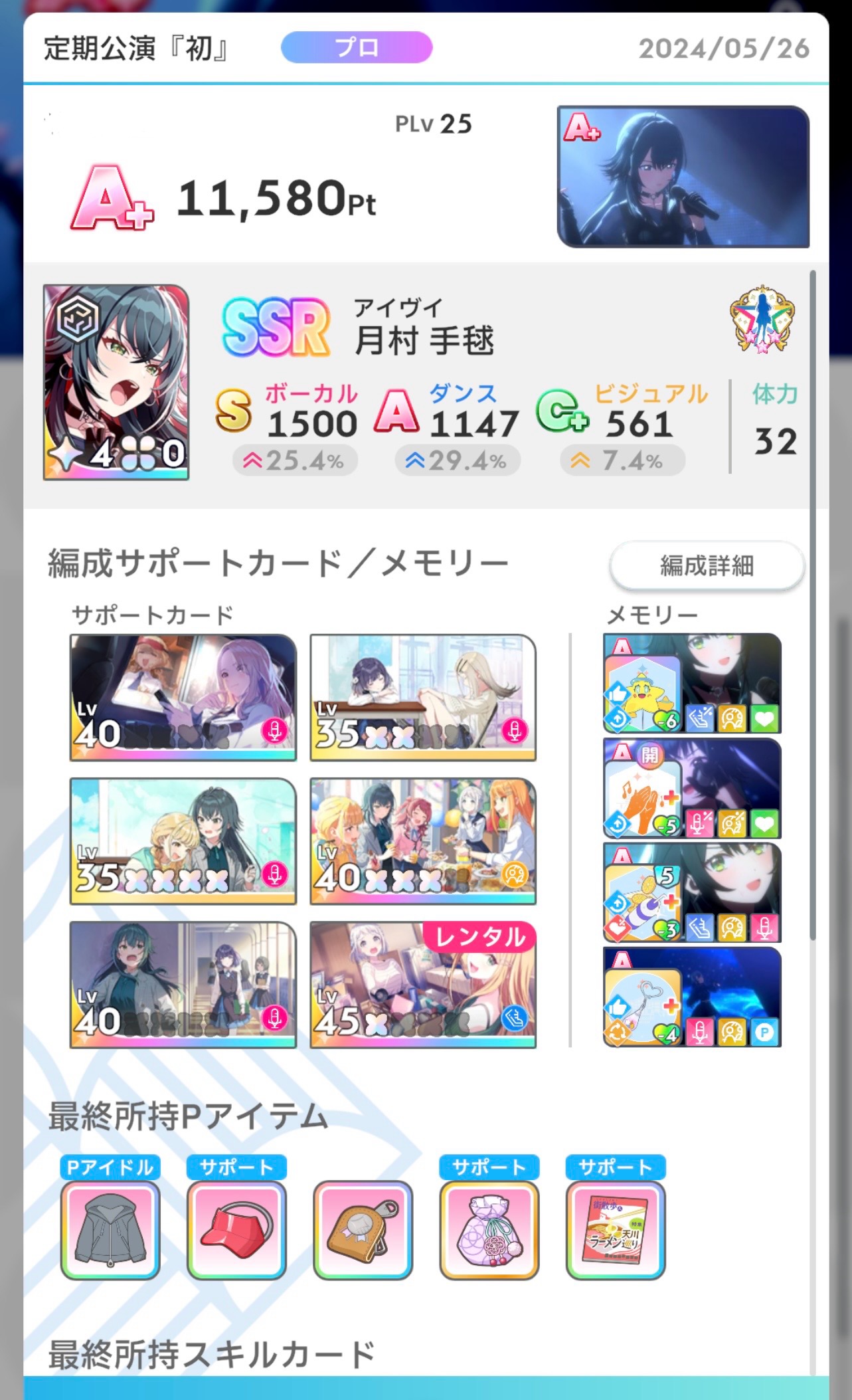Image resolution: width=852 pixels, height=1400 pixels.
Task: Inspect the ramen magazine support item
Action: click(615, 1230)
